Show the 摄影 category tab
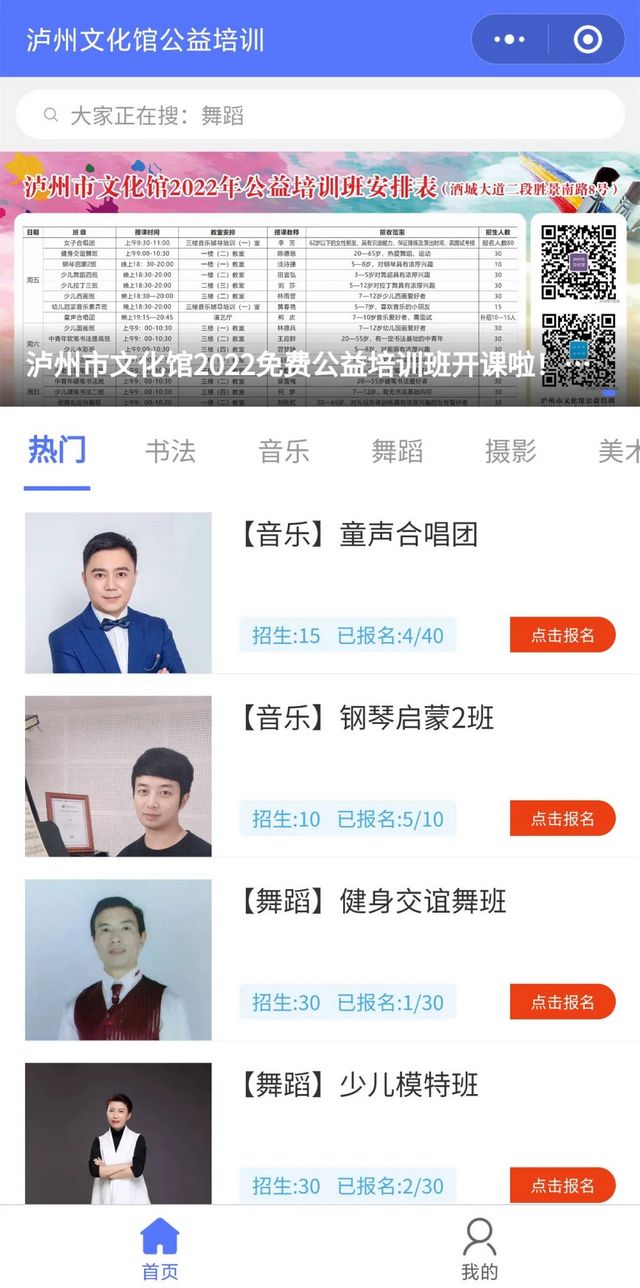The width and height of the screenshot is (640, 1288). (510, 451)
